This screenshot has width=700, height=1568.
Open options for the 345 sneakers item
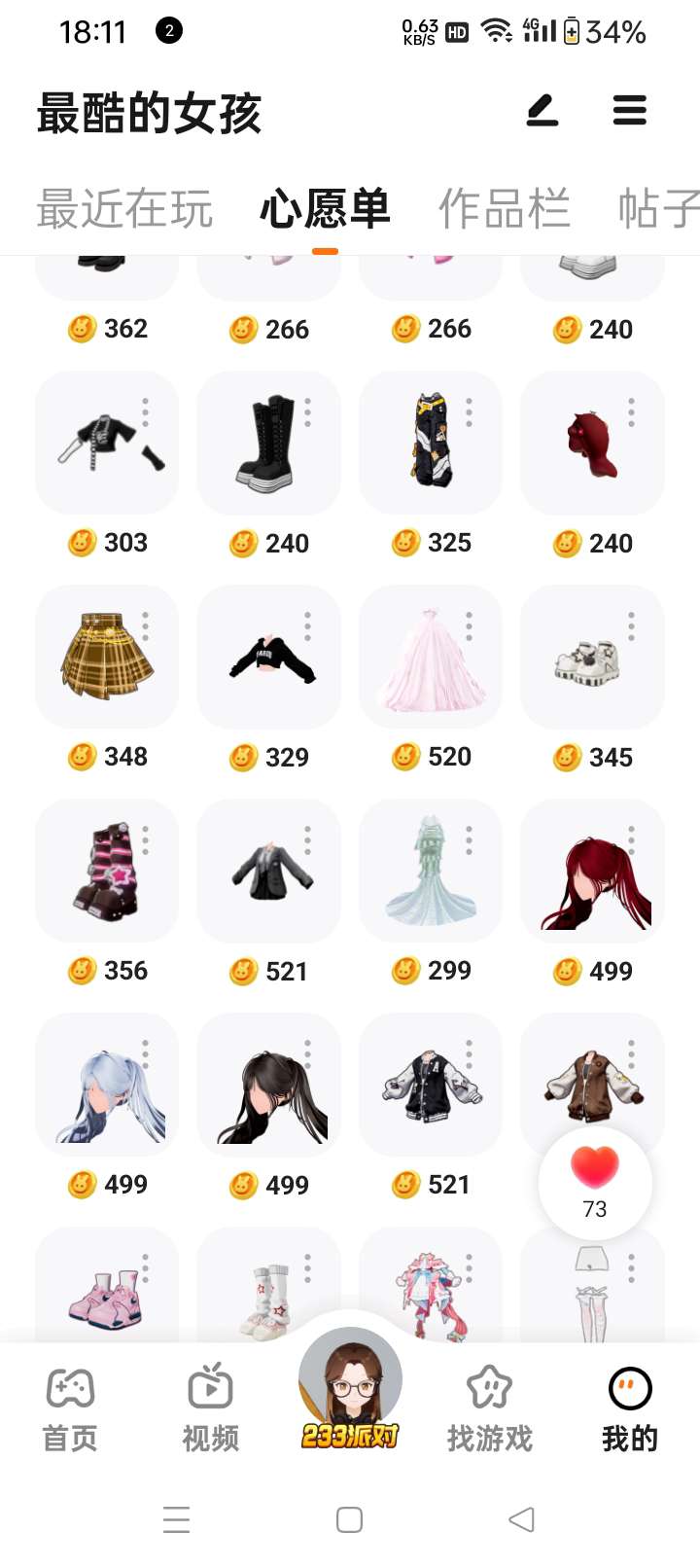631,626
